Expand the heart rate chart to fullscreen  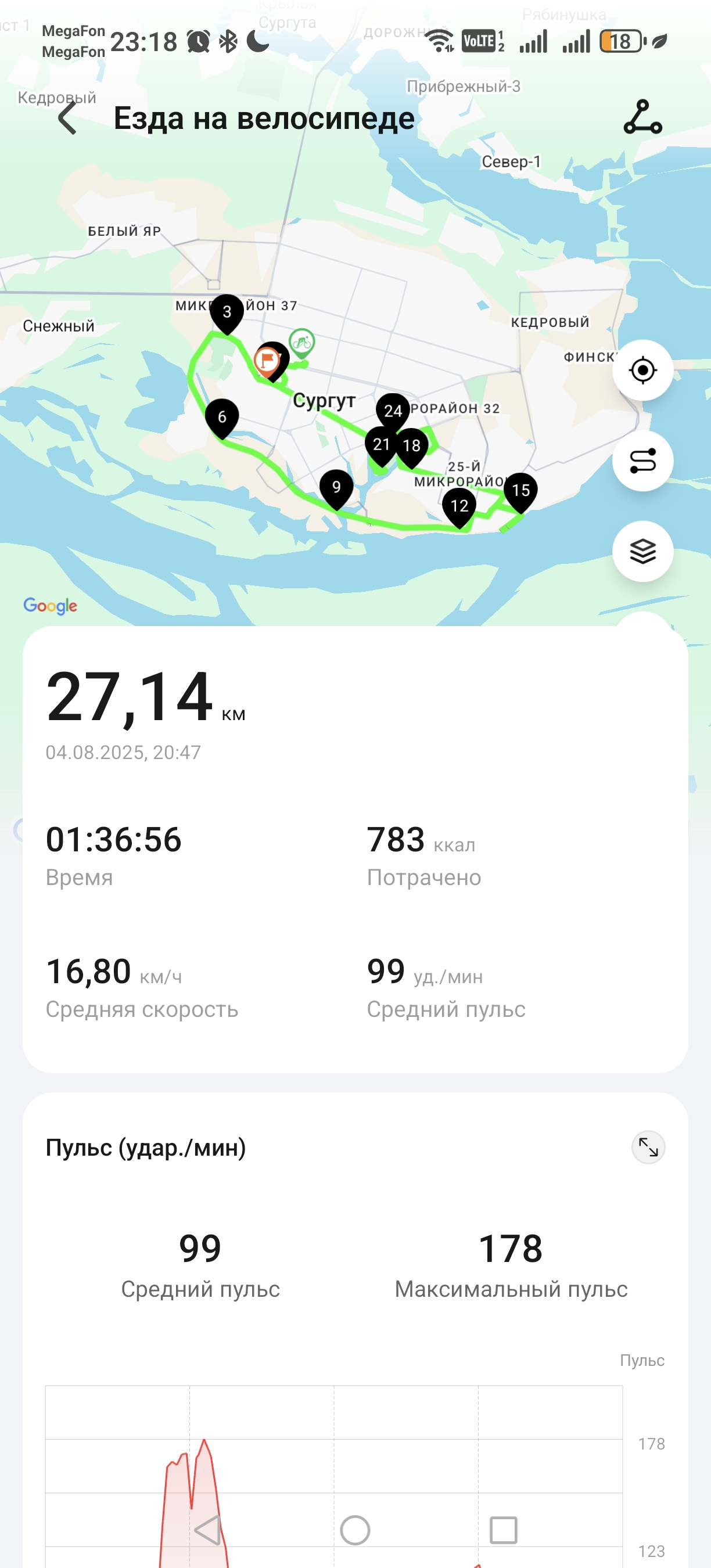pos(648,1148)
